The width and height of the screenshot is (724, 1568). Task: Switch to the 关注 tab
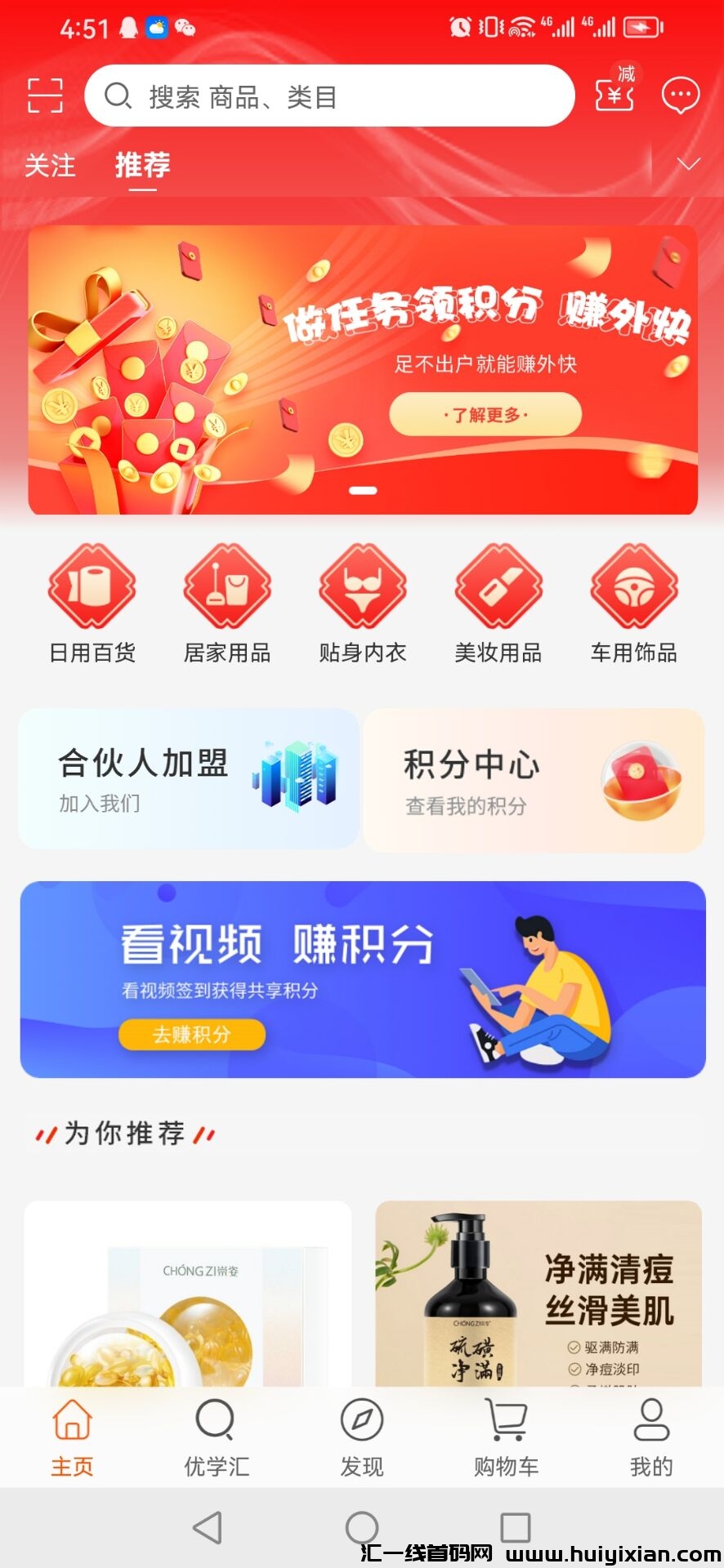pyautogui.click(x=51, y=166)
